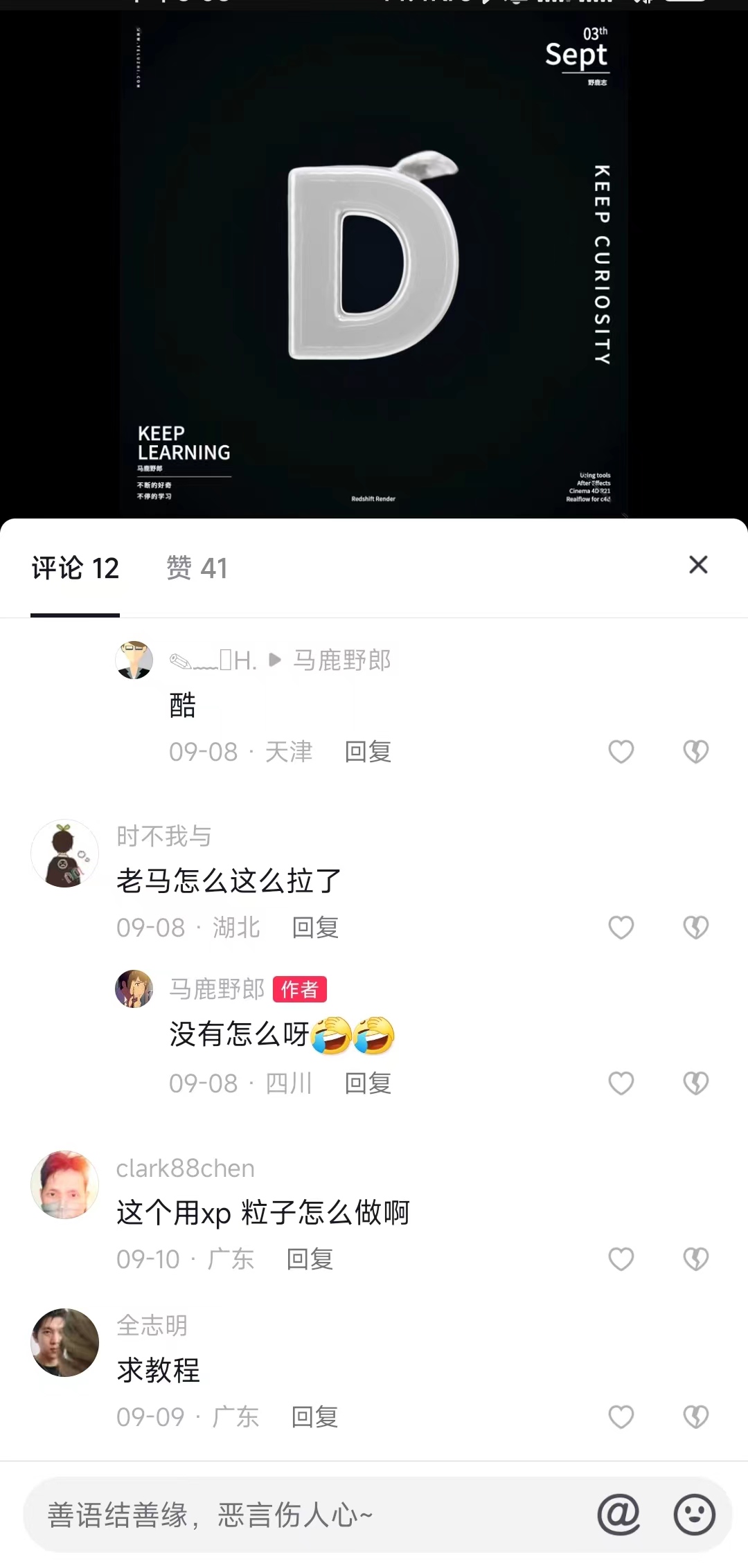The width and height of the screenshot is (748, 1568).
Task: Select the 评论 12 tab
Action: [x=75, y=568]
